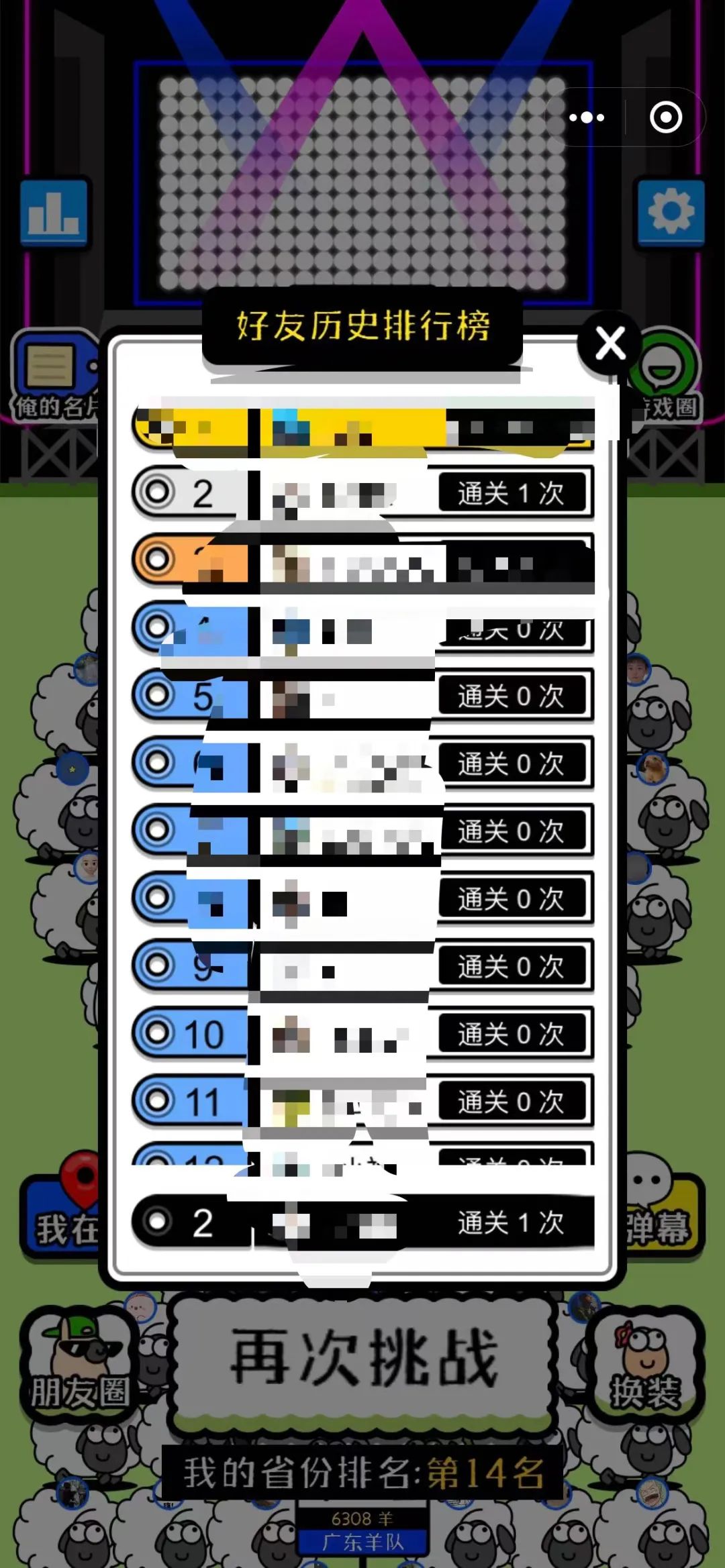Select rank 2 friend with 通关 1 次
Image resolution: width=725 pixels, height=1568 pixels.
point(362,494)
